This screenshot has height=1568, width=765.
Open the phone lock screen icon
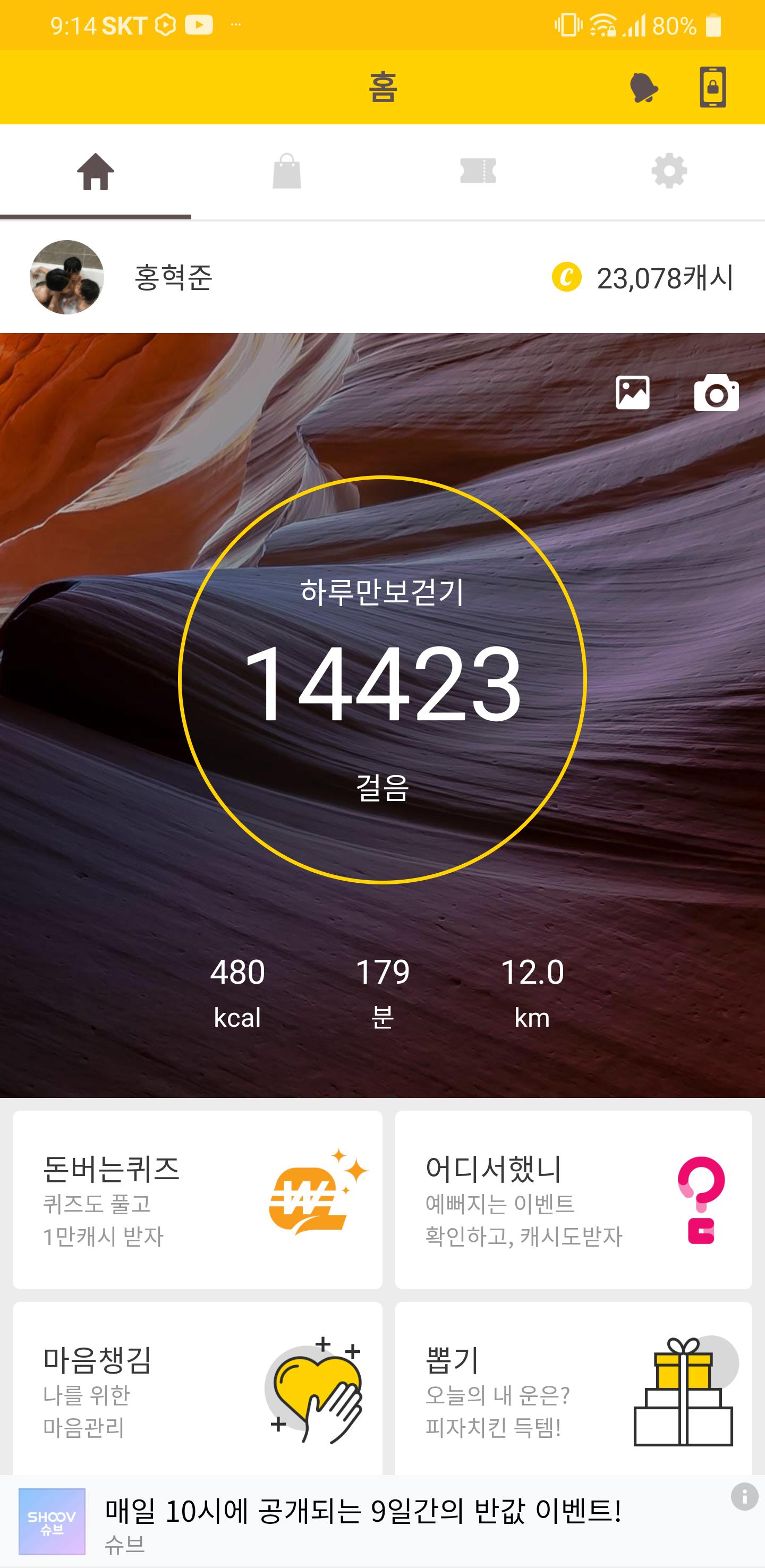[712, 88]
